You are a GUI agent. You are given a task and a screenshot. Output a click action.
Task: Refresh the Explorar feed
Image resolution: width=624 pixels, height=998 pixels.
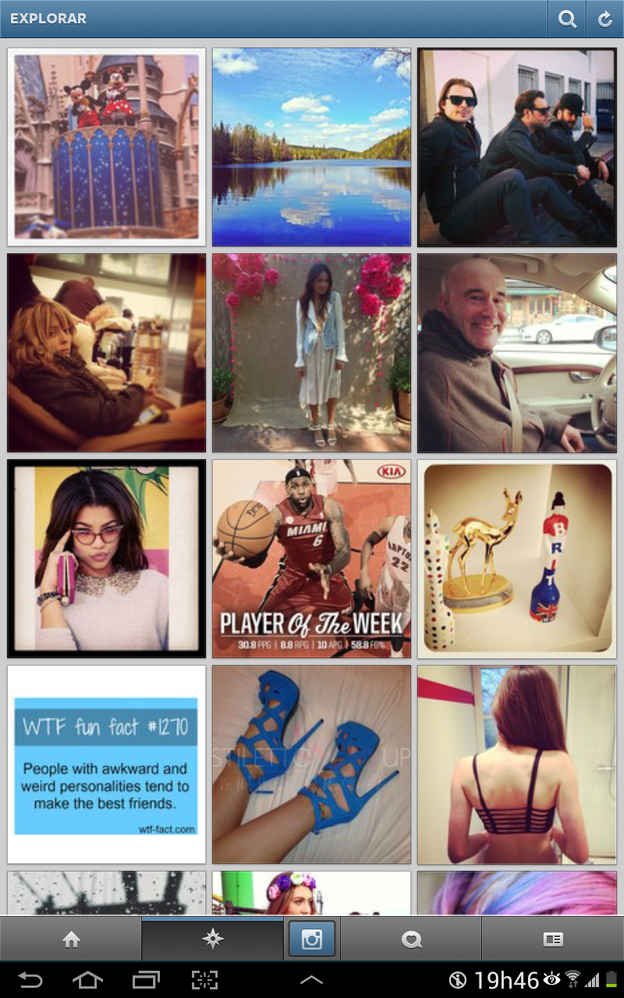[604, 19]
